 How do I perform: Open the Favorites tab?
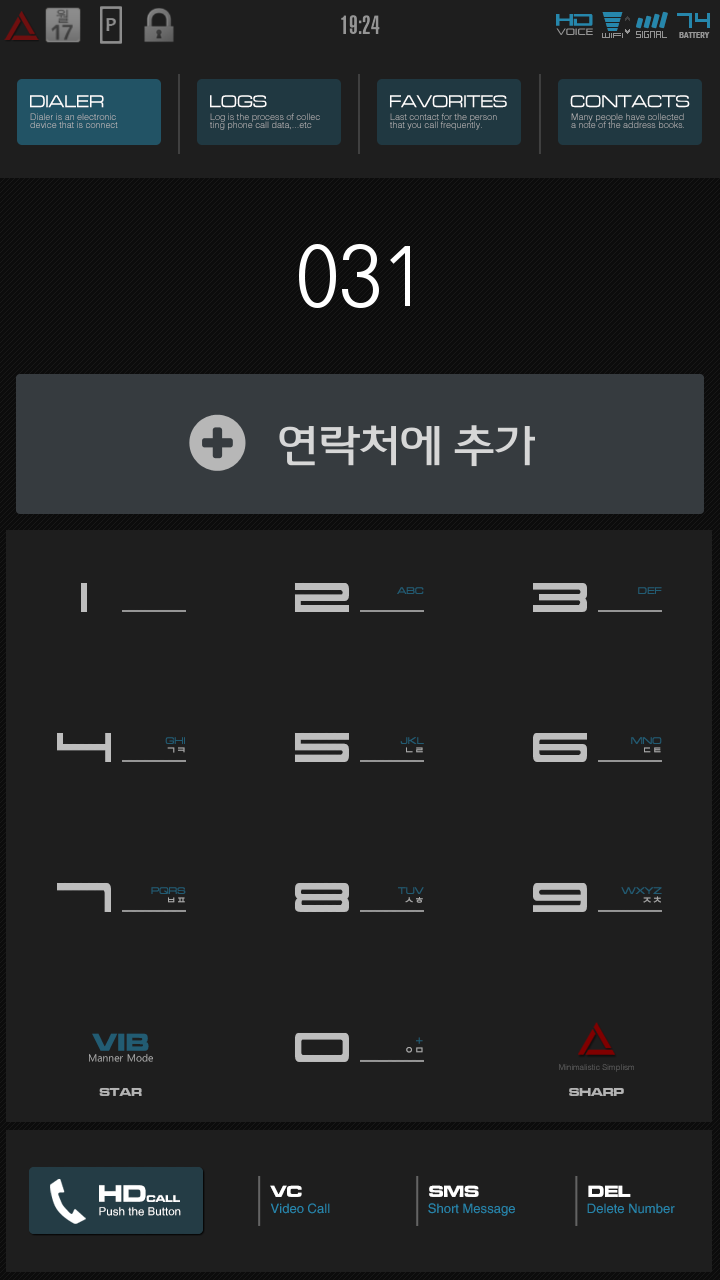pos(448,112)
